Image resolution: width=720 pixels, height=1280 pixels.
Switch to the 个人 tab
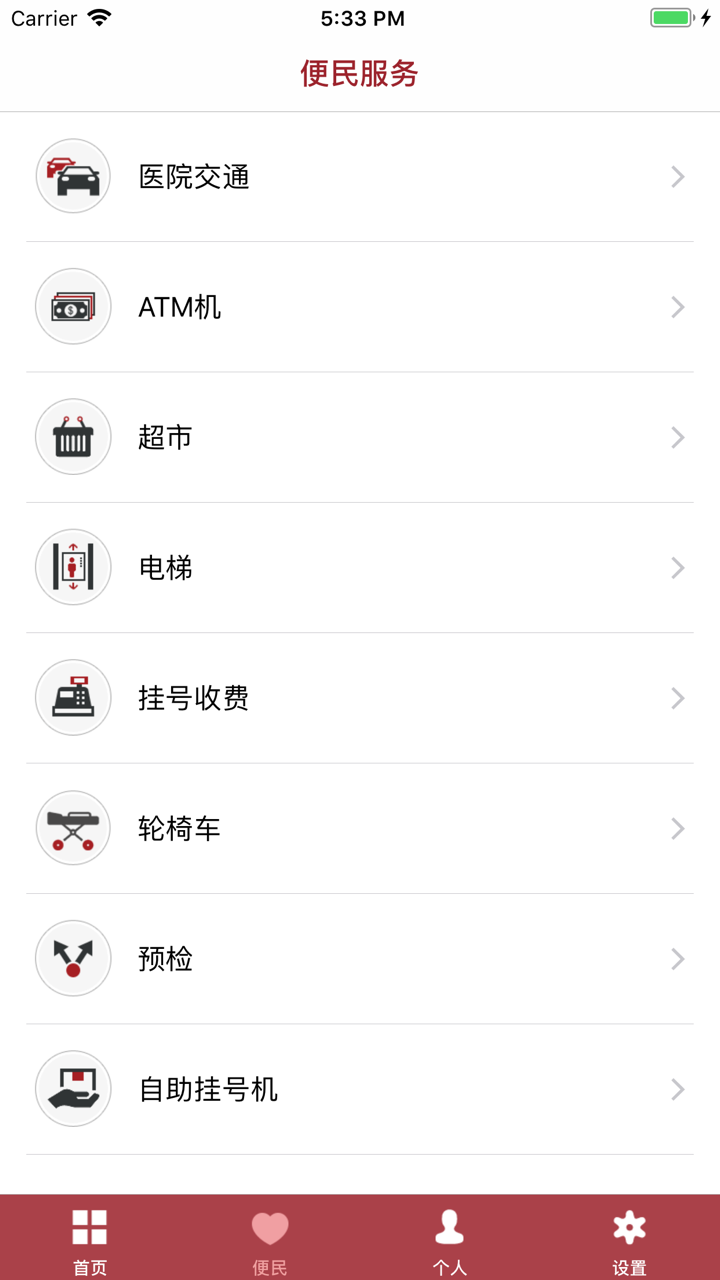(450, 1237)
